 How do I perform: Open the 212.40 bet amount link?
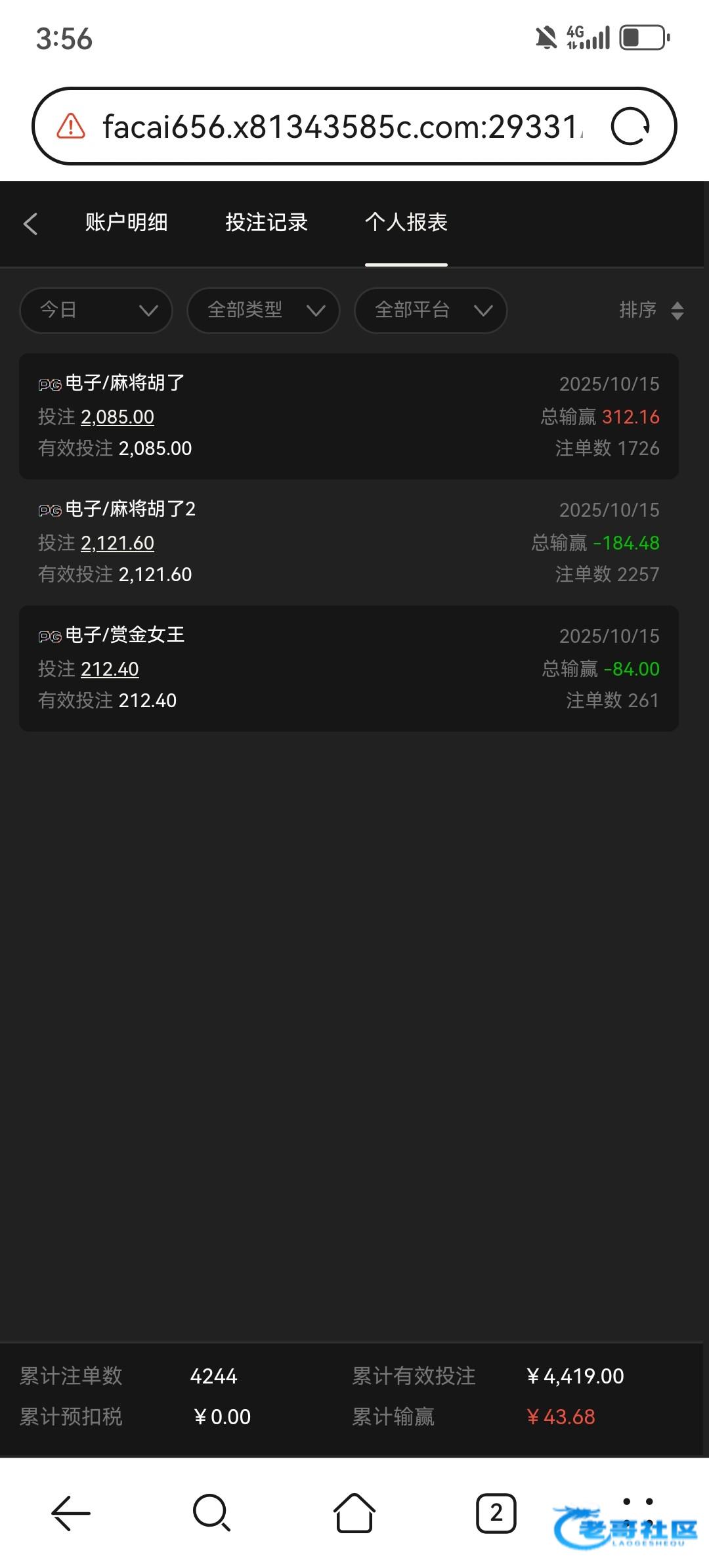pos(110,669)
